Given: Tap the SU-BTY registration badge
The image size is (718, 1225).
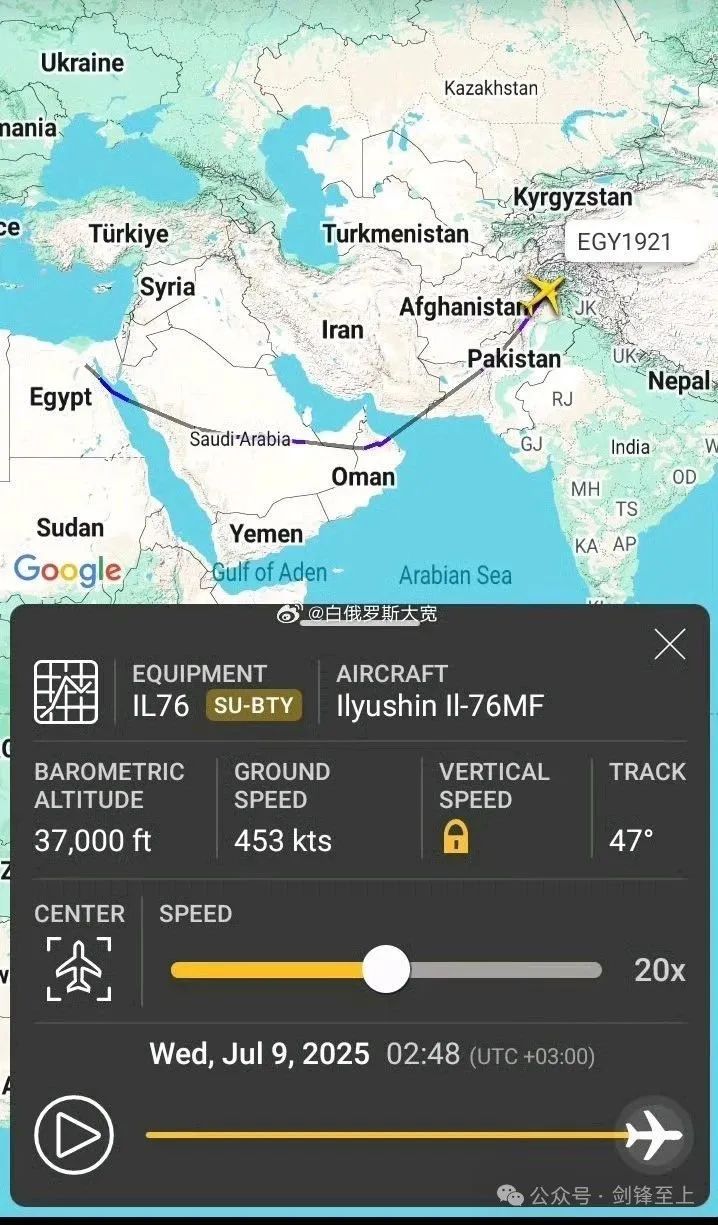Looking at the screenshot, I should click(254, 705).
